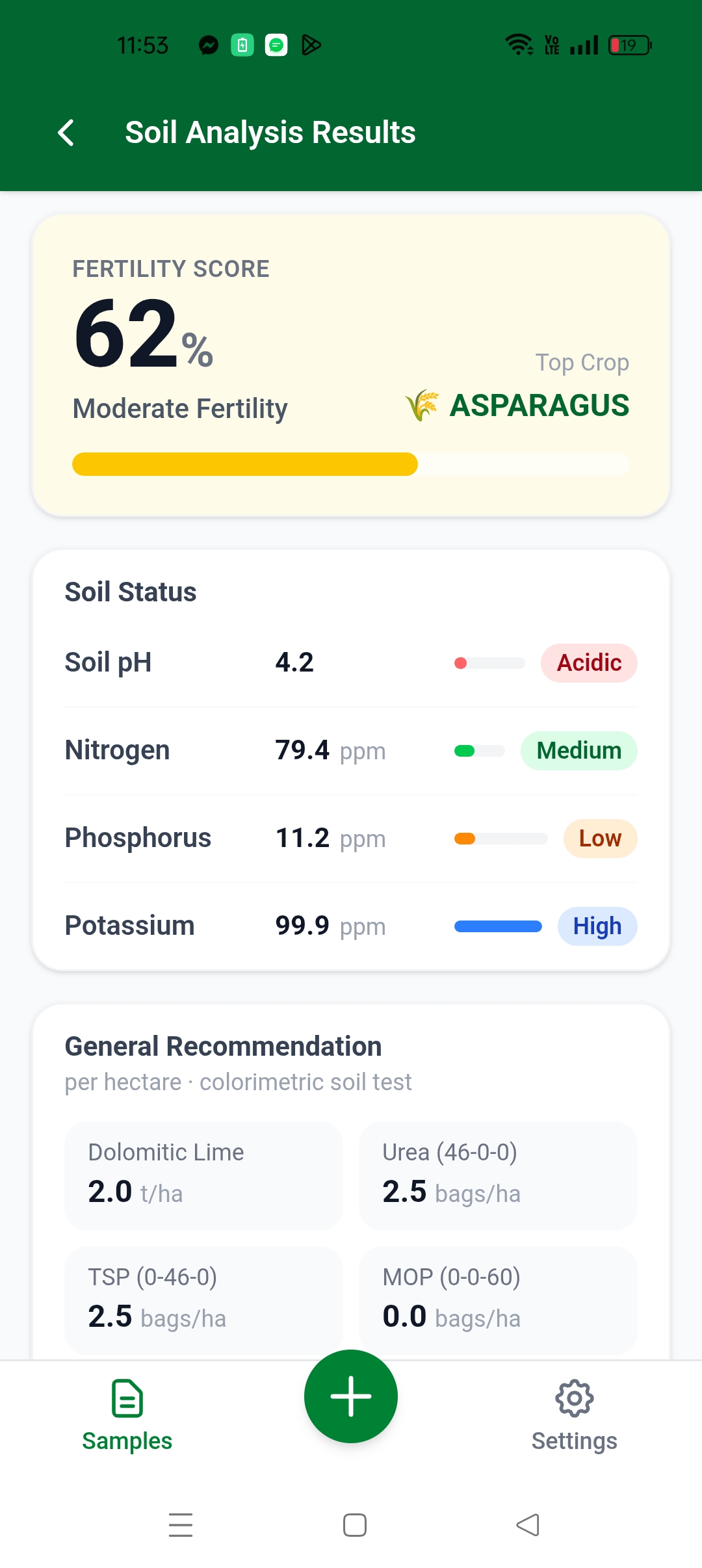This screenshot has height=1568, width=702.
Task: Expand the Low indicator for Phosphorus
Action: (599, 838)
